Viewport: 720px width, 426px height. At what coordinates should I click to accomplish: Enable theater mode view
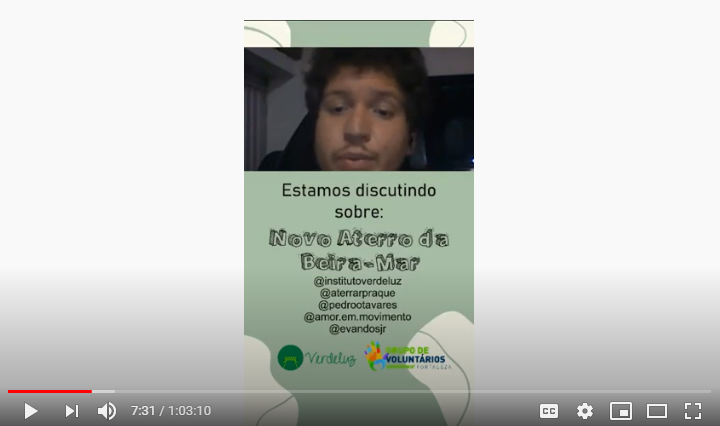(657, 411)
